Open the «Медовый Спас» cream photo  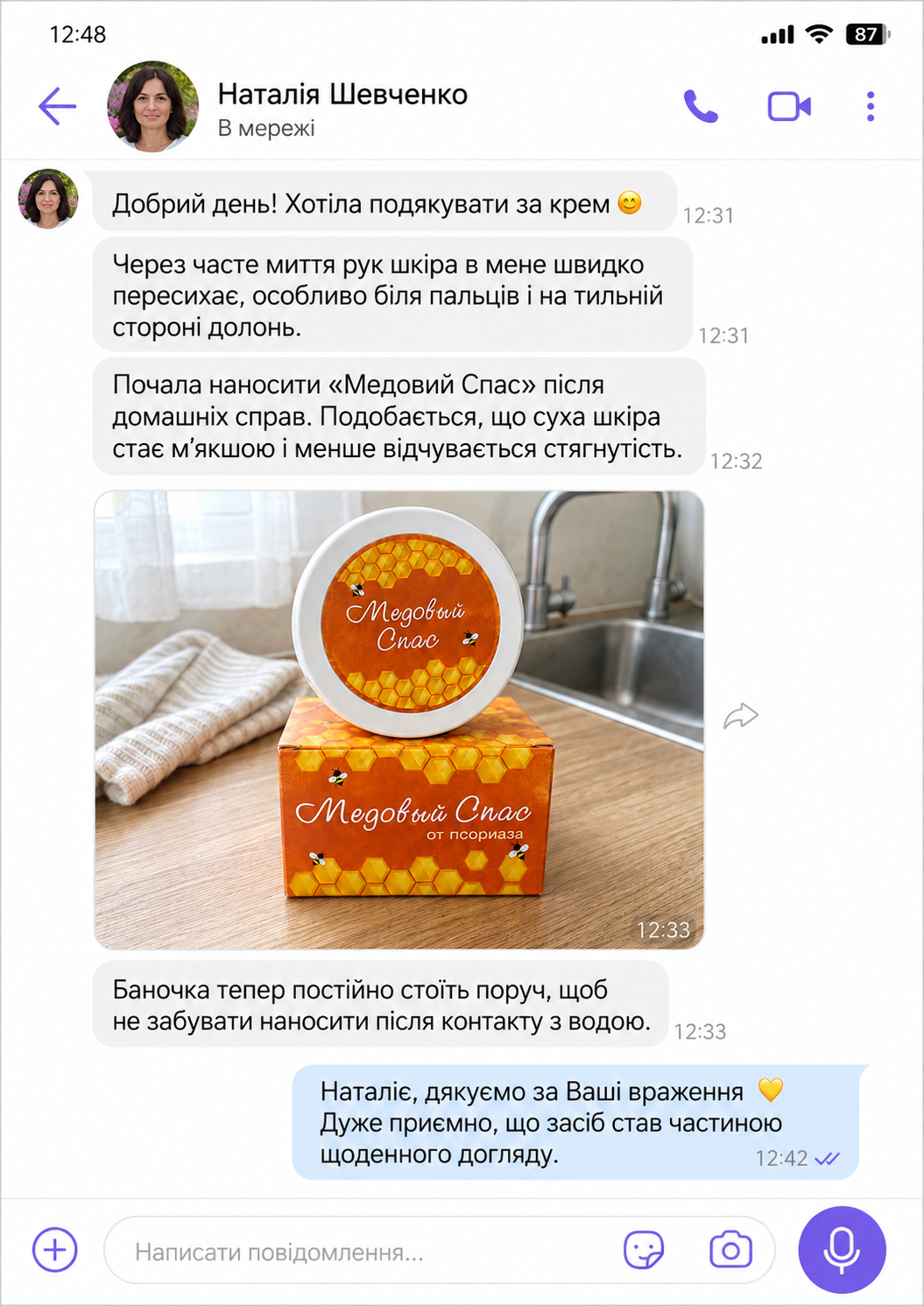click(399, 719)
